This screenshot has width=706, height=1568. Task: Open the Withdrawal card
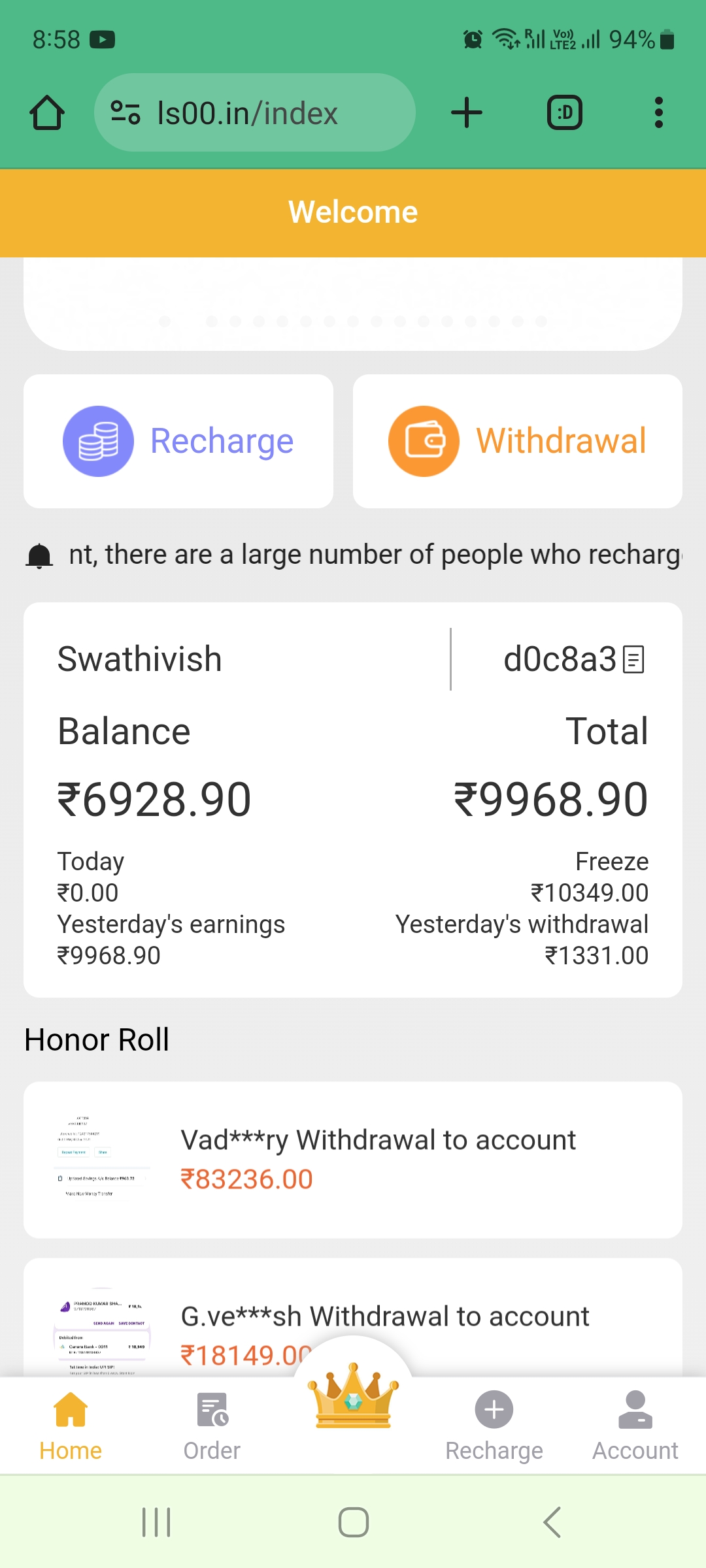pyautogui.click(x=517, y=441)
